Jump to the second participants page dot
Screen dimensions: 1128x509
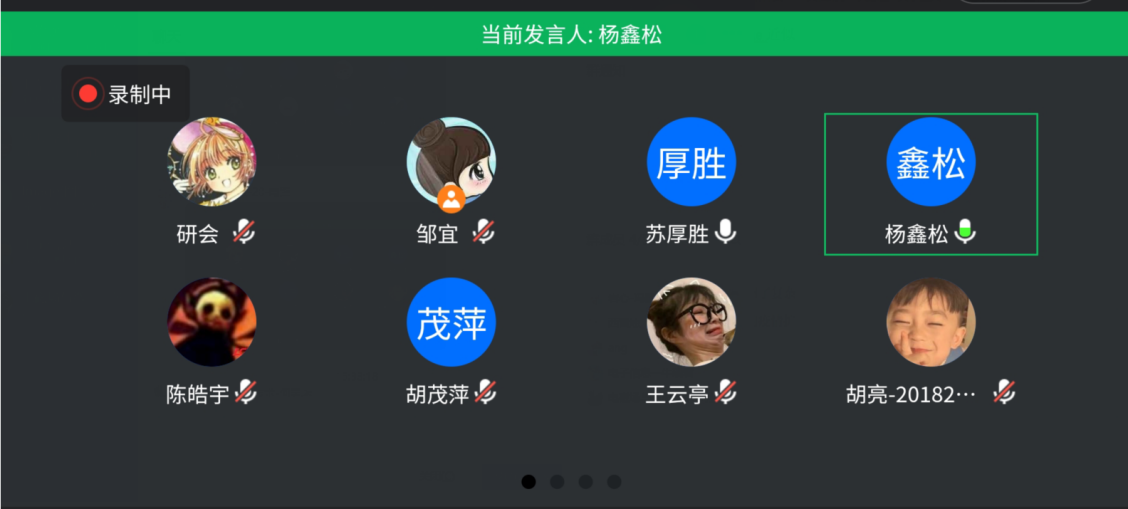point(557,482)
